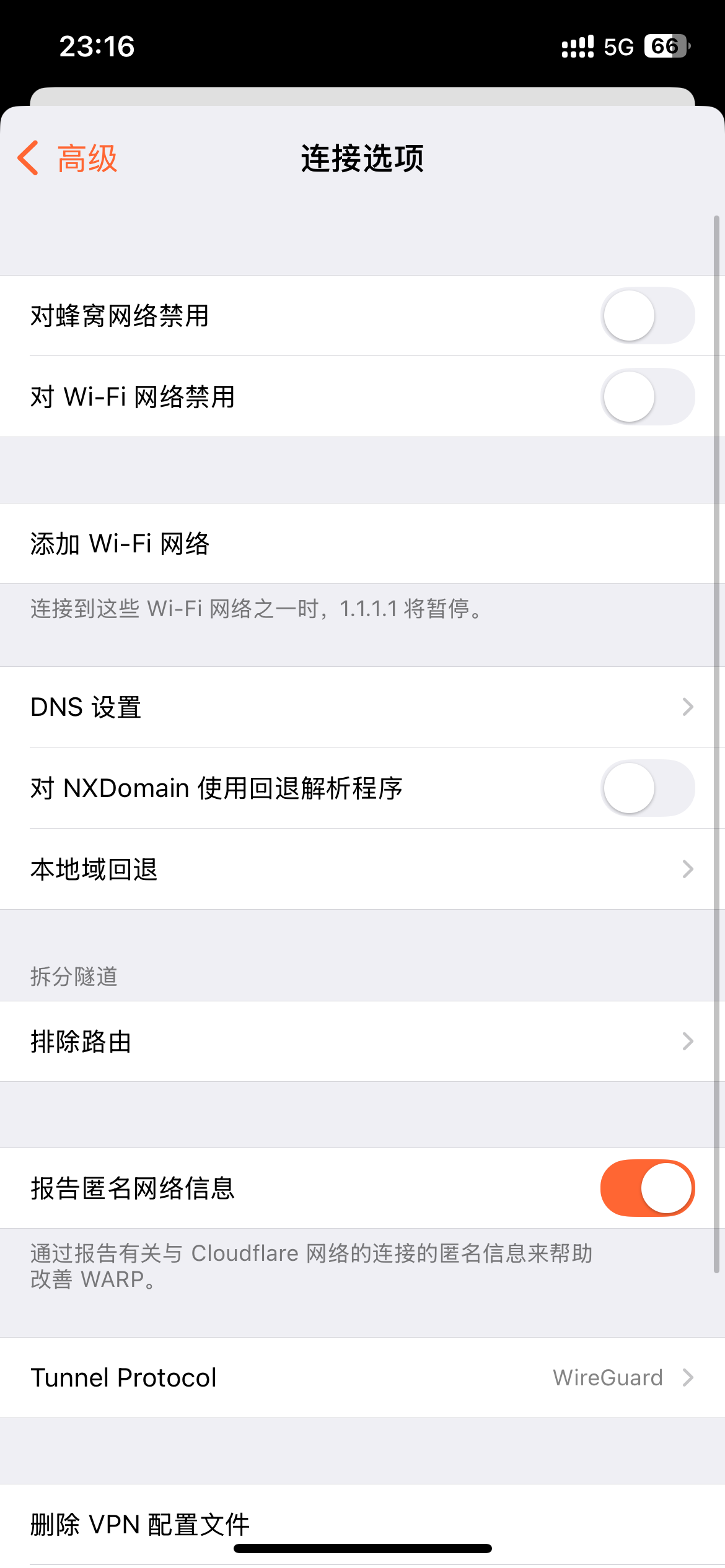The image size is (725, 1568).
Task: Open 排除路由 under 拆分隧道
Action: tap(362, 1042)
